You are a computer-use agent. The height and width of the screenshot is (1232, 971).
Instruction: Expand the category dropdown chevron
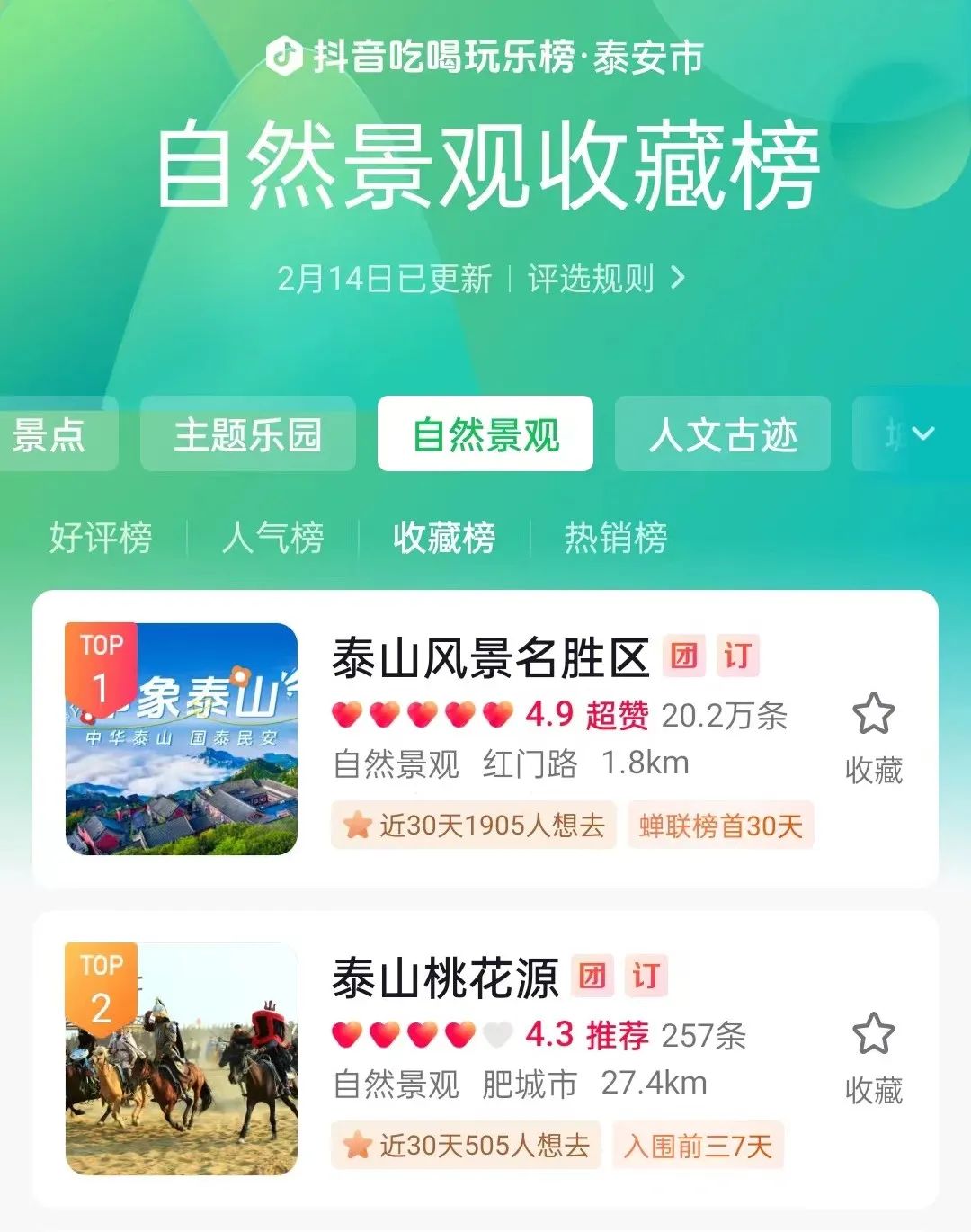coord(922,434)
